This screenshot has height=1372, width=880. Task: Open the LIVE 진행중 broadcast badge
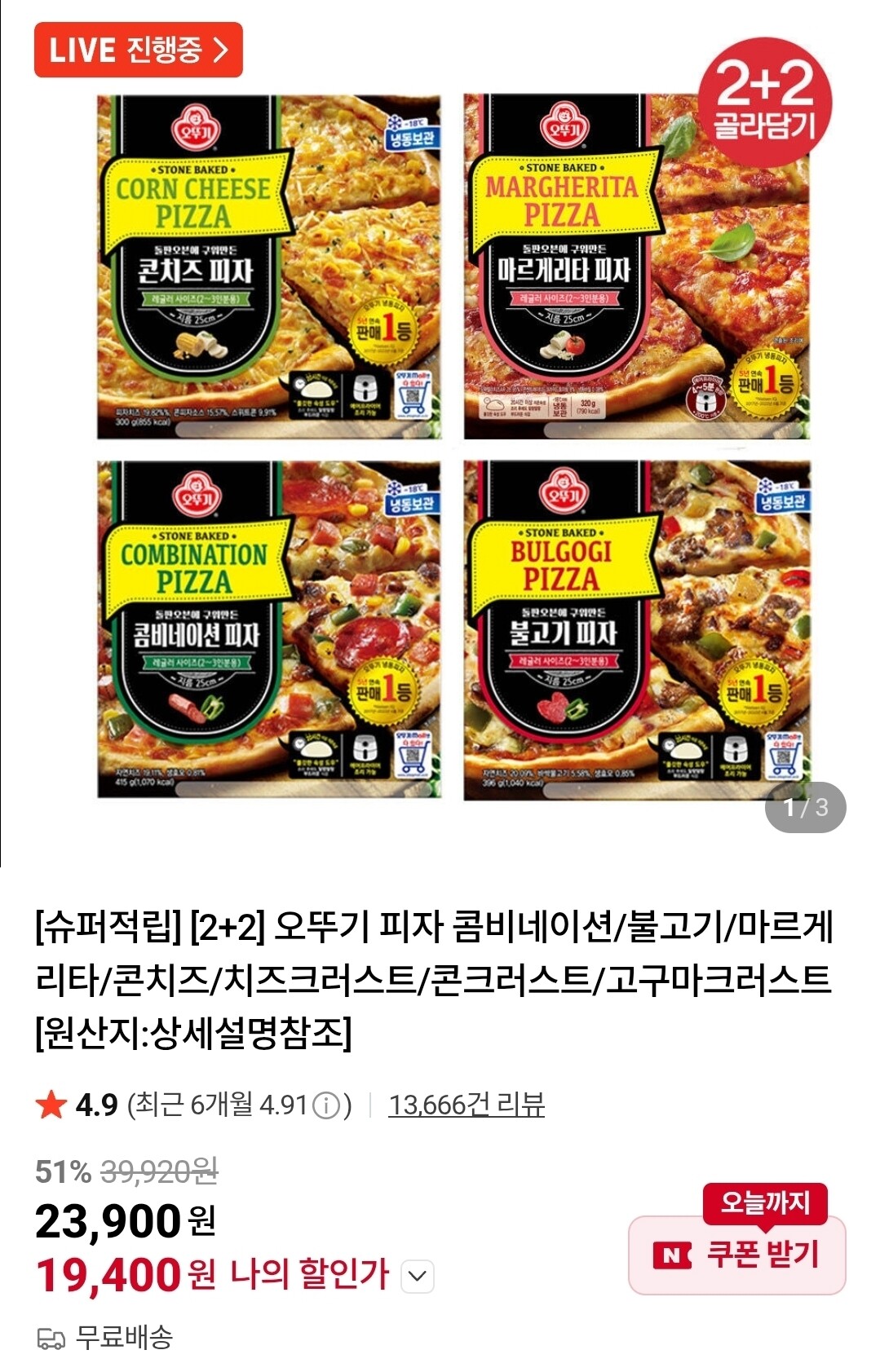point(139,50)
